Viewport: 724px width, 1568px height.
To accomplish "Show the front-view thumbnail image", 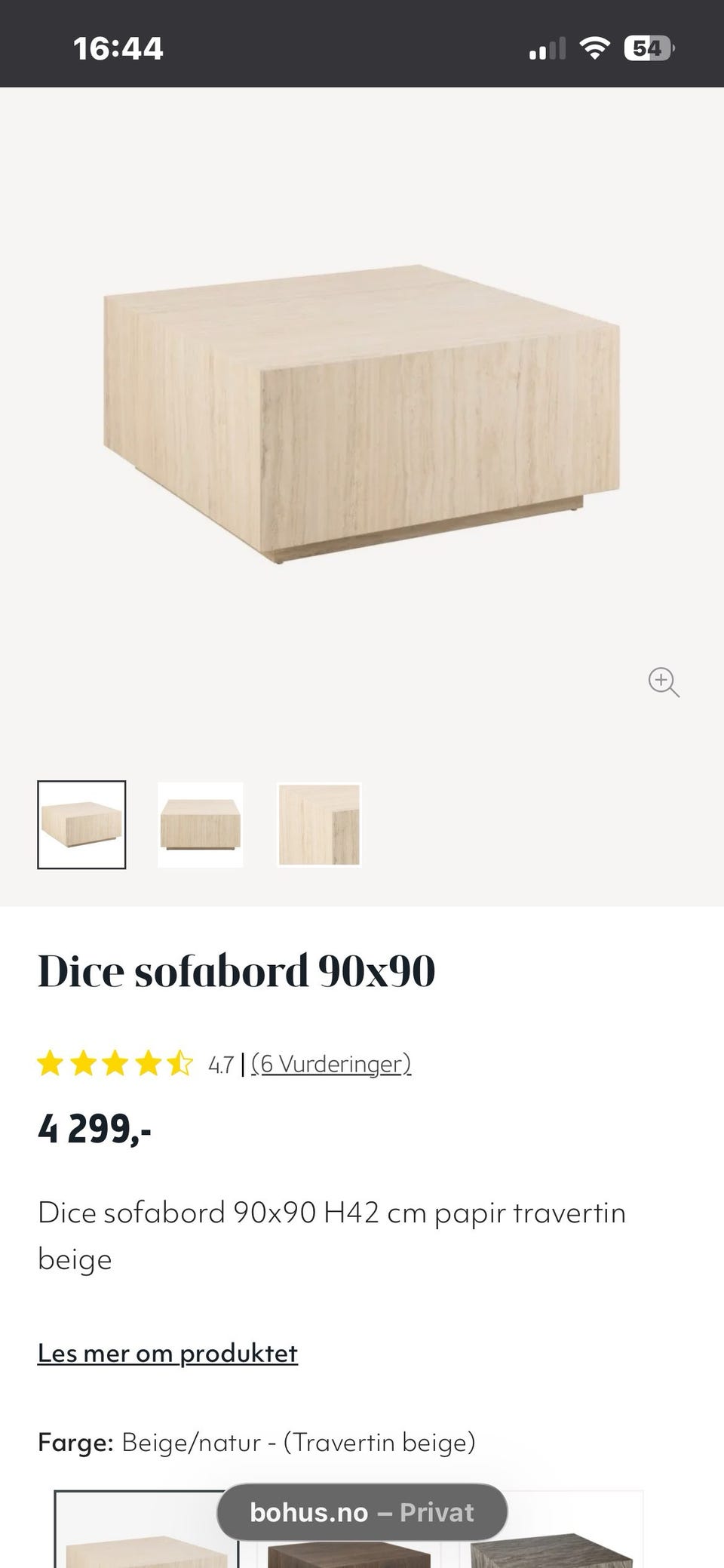I will [201, 825].
